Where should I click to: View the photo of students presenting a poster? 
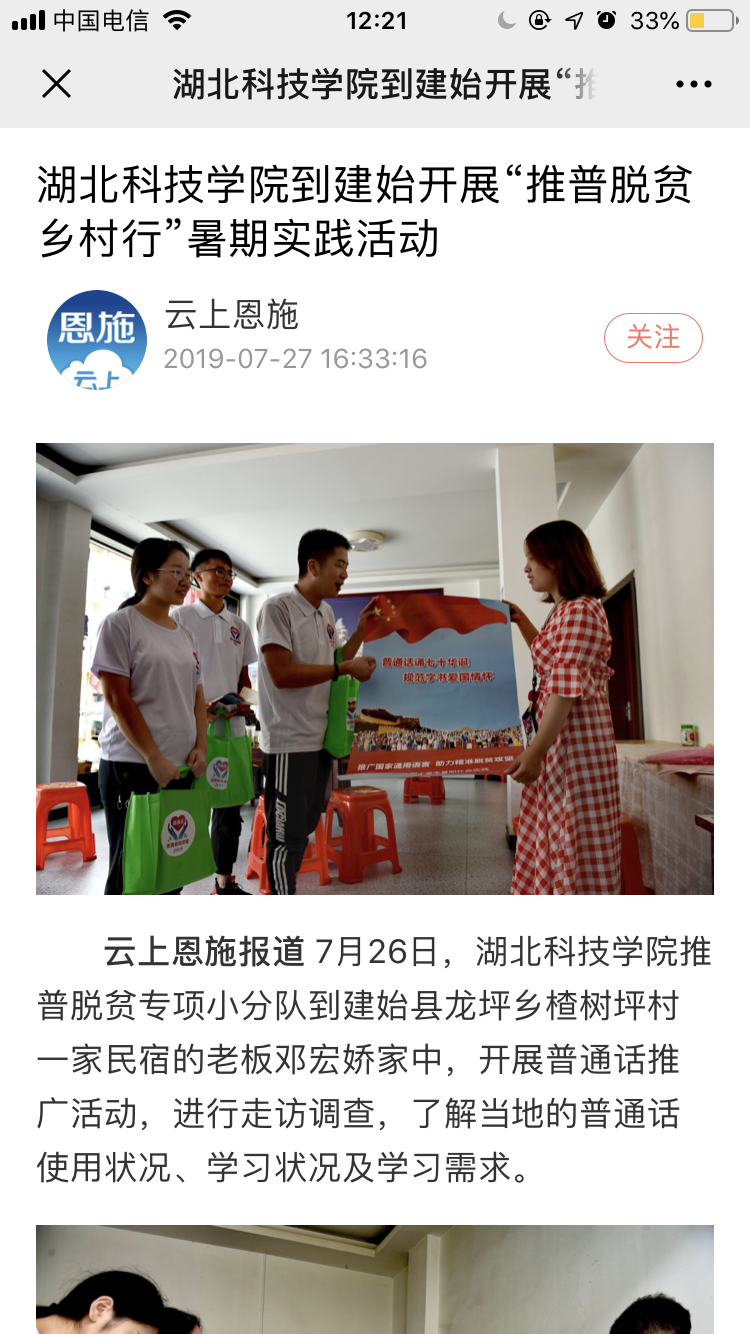coord(375,668)
